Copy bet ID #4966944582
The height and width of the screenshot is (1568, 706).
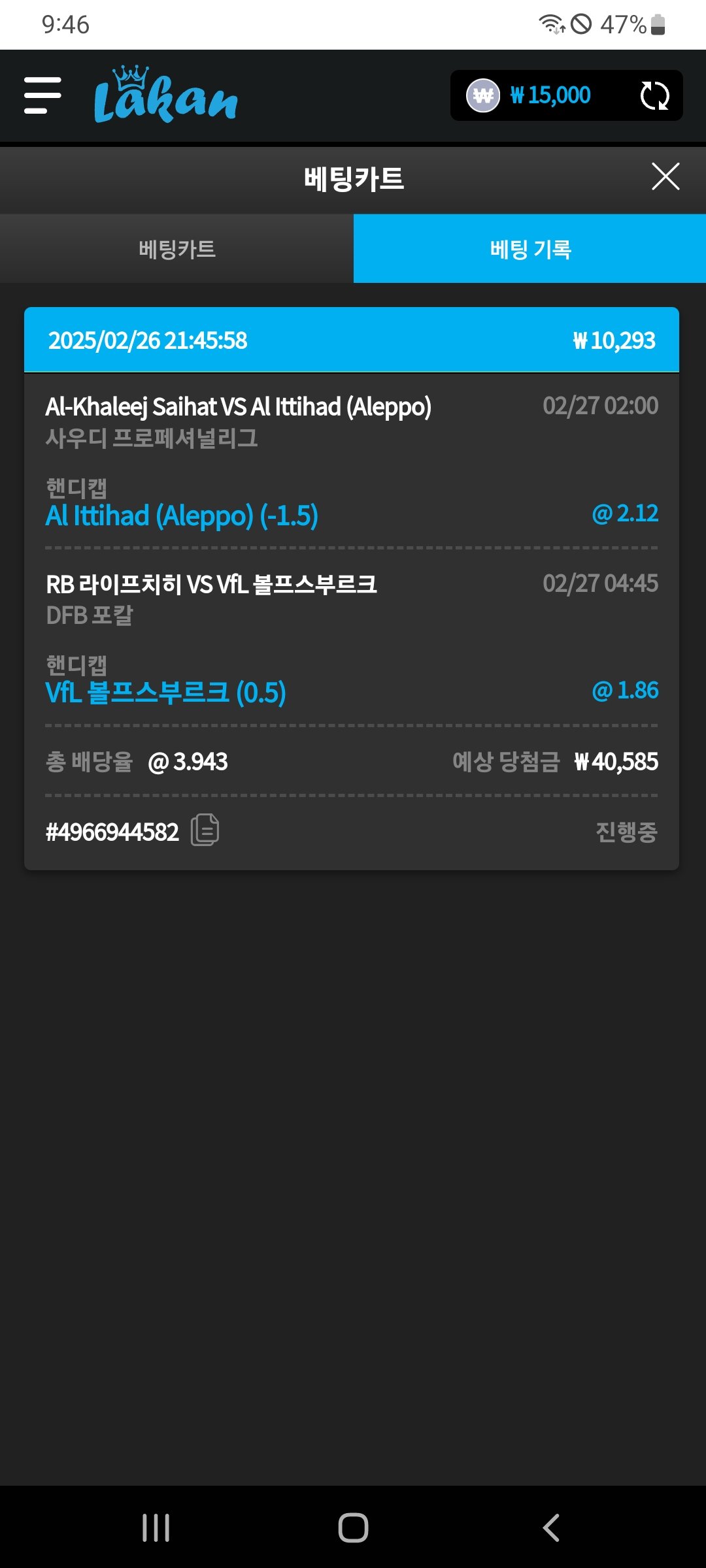(205, 830)
